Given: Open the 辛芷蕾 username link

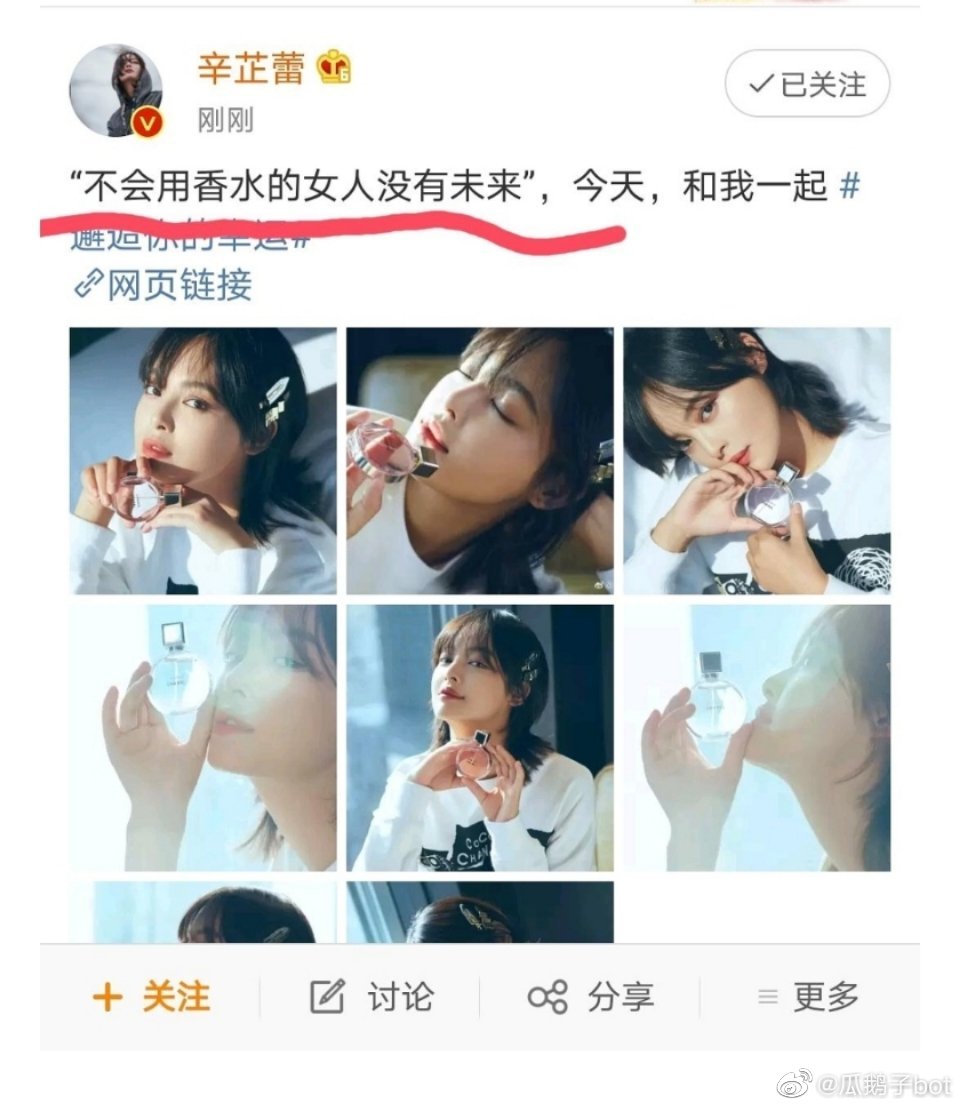Looking at the screenshot, I should (250, 68).
